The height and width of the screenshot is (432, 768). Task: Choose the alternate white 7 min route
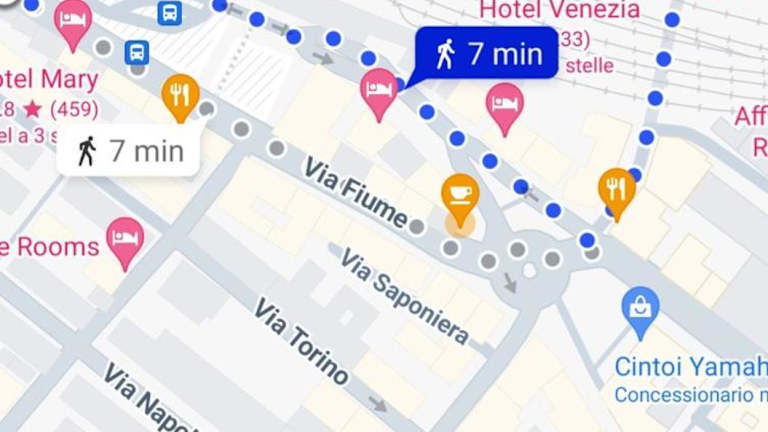click(x=127, y=151)
